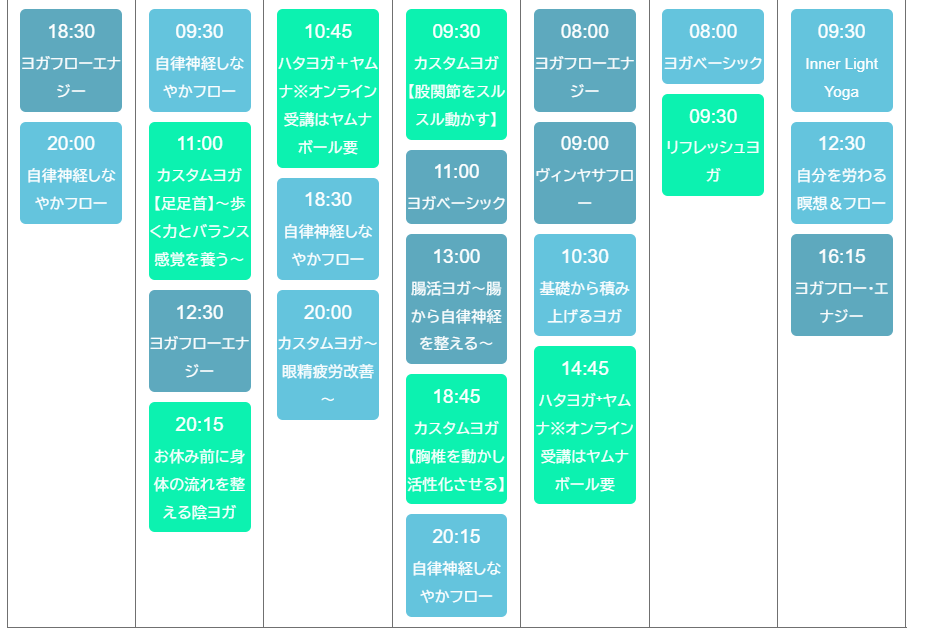Open the 09:00 ヴィンヤサフロー class
Image resolution: width=932 pixels, height=628 pixels.
584,173
